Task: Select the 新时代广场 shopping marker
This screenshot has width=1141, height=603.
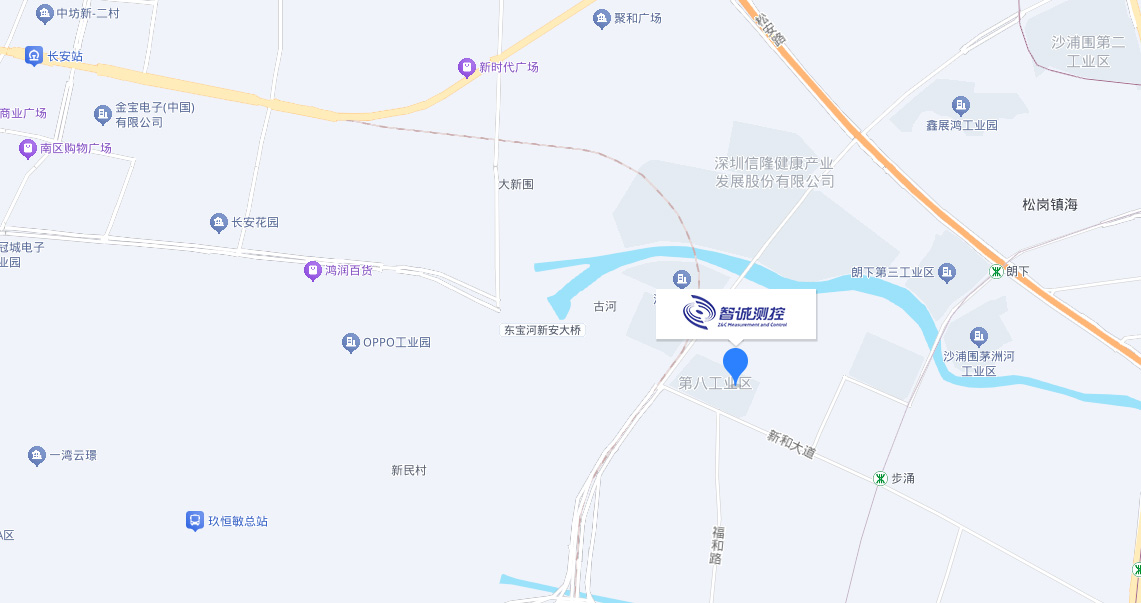Action: (466, 67)
